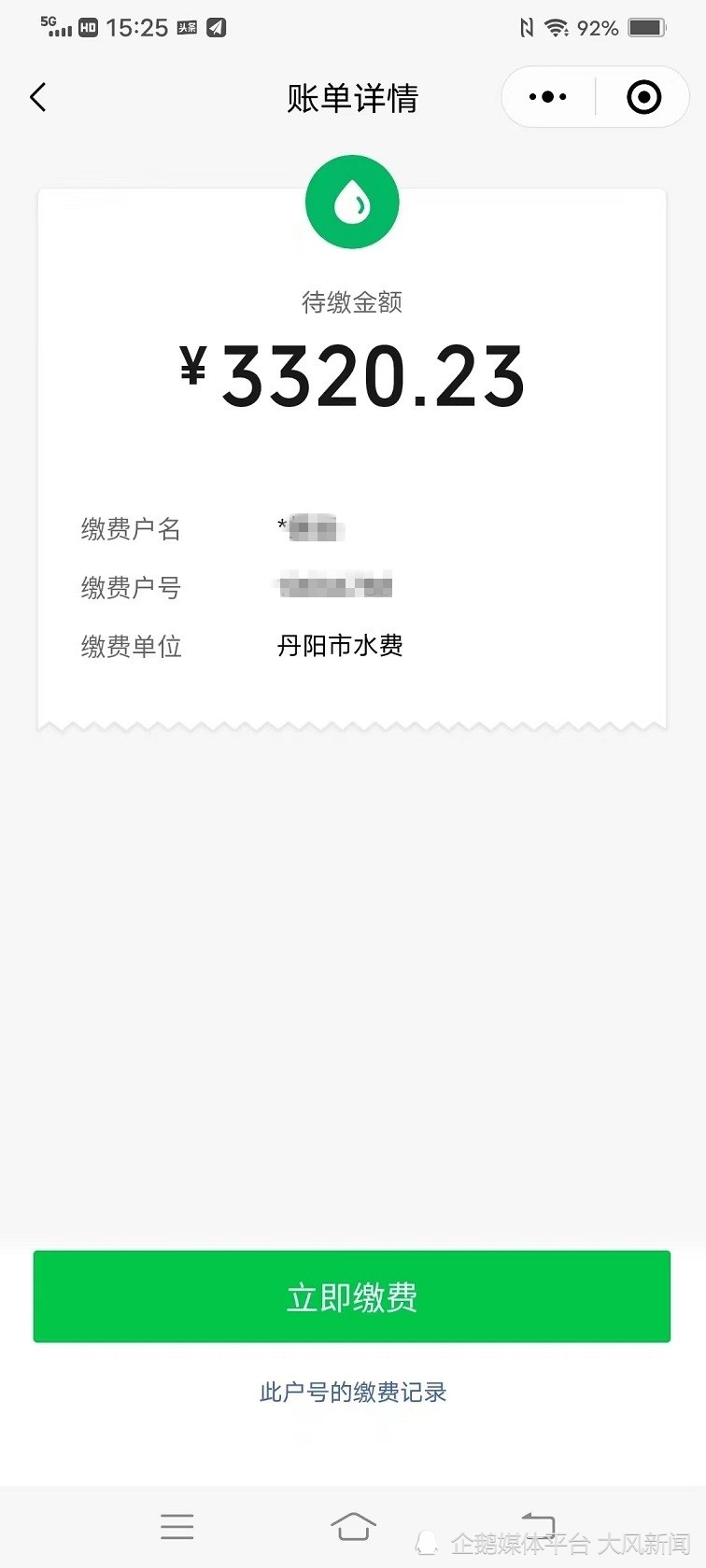Go to the home screen

353,1526
